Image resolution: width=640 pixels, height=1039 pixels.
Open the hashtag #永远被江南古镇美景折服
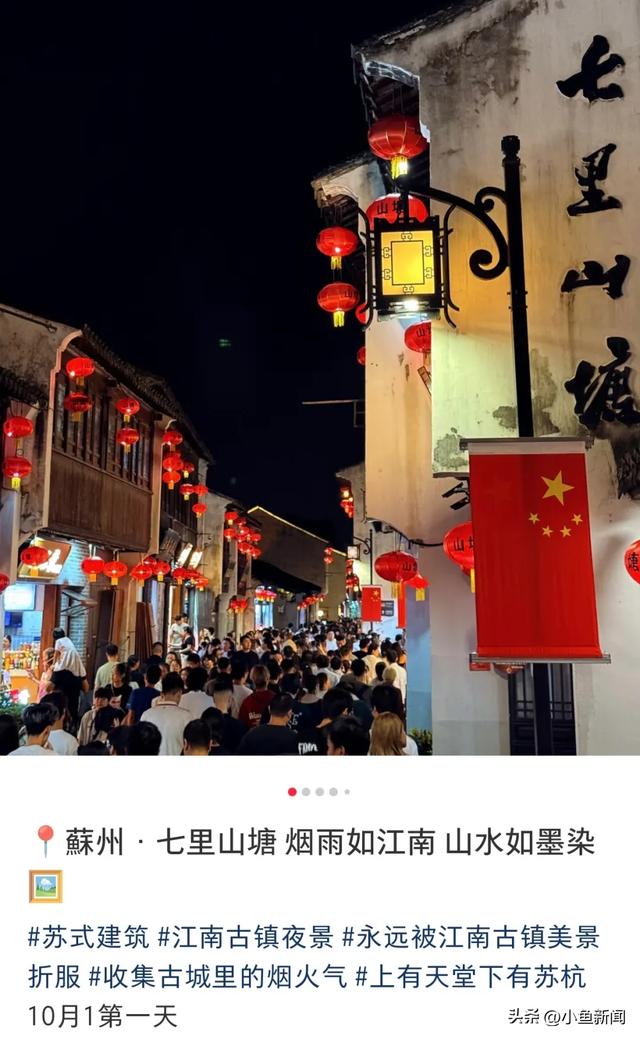coord(470,937)
